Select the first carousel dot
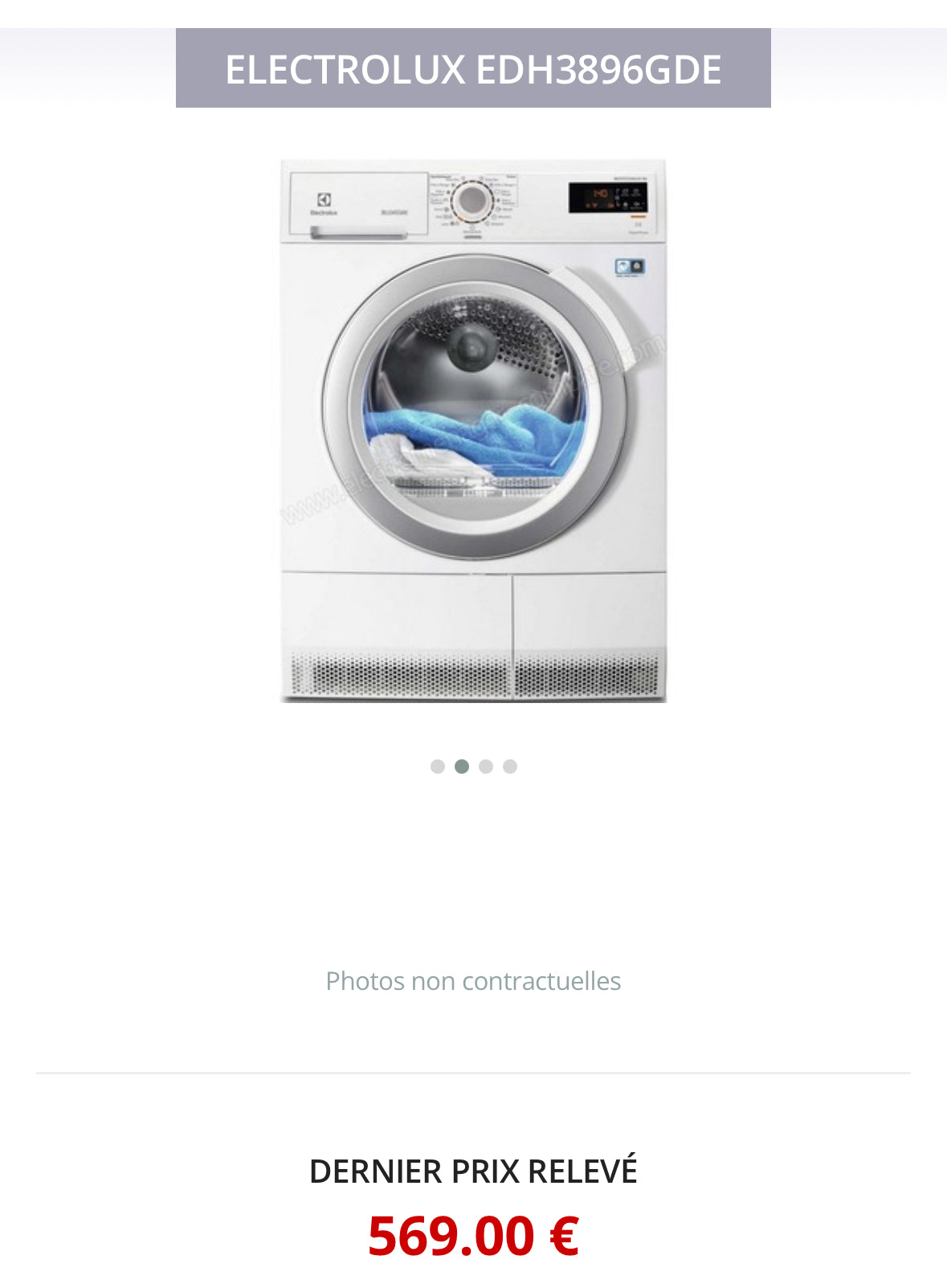 click(x=438, y=767)
